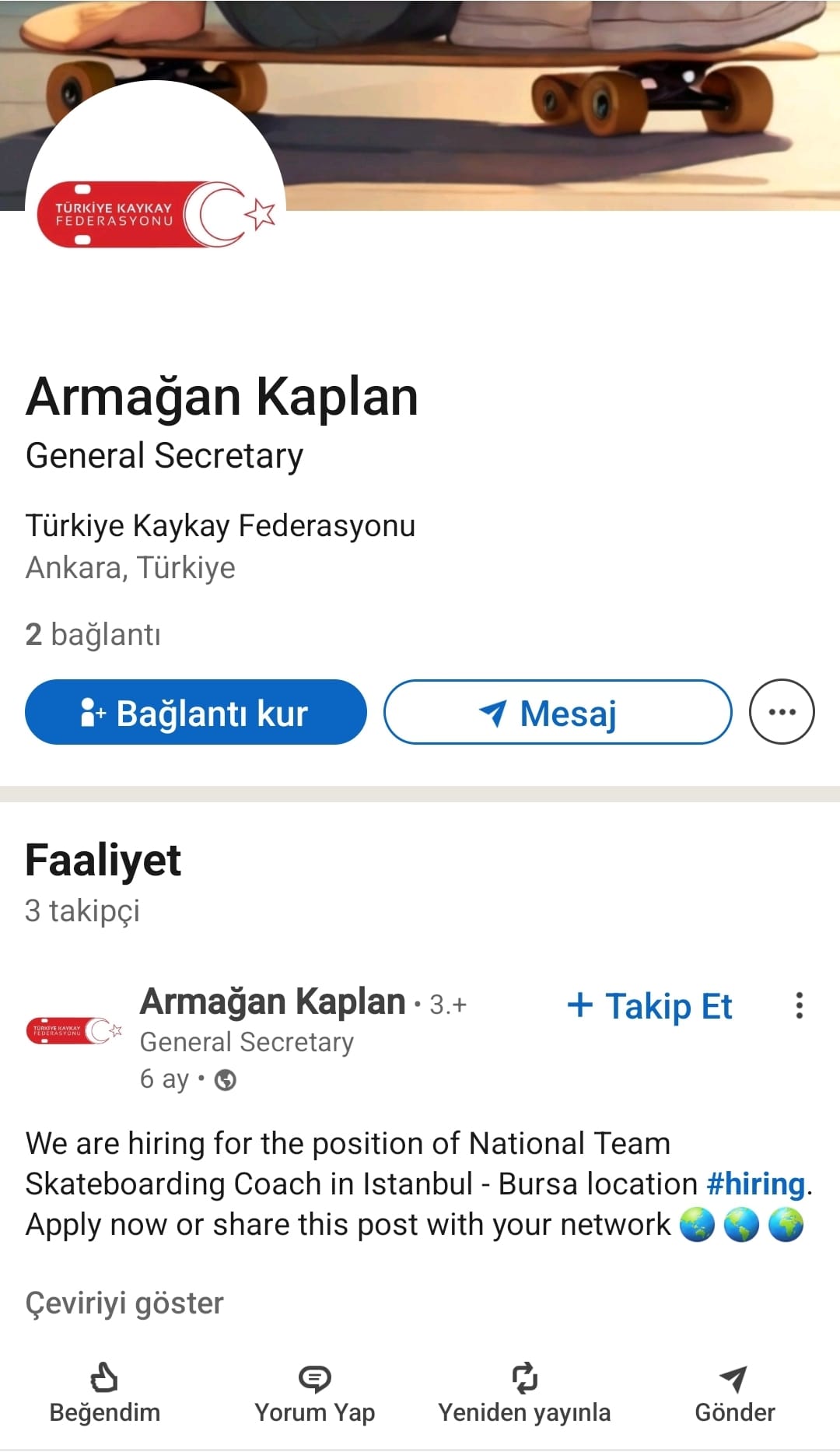Open the profile's more options circle button
Viewport: 840px width, 1452px height.
(781, 712)
